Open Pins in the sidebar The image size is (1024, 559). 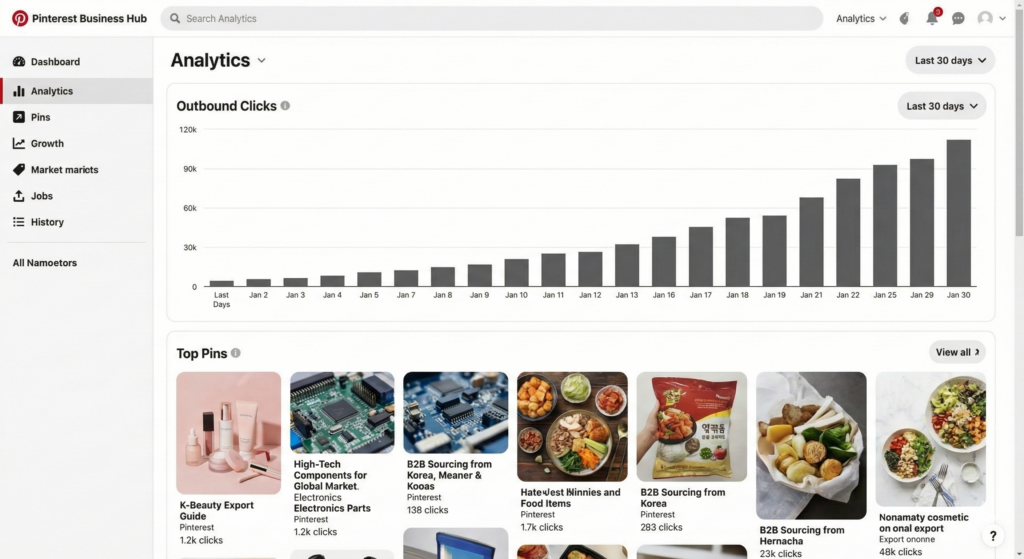point(40,117)
